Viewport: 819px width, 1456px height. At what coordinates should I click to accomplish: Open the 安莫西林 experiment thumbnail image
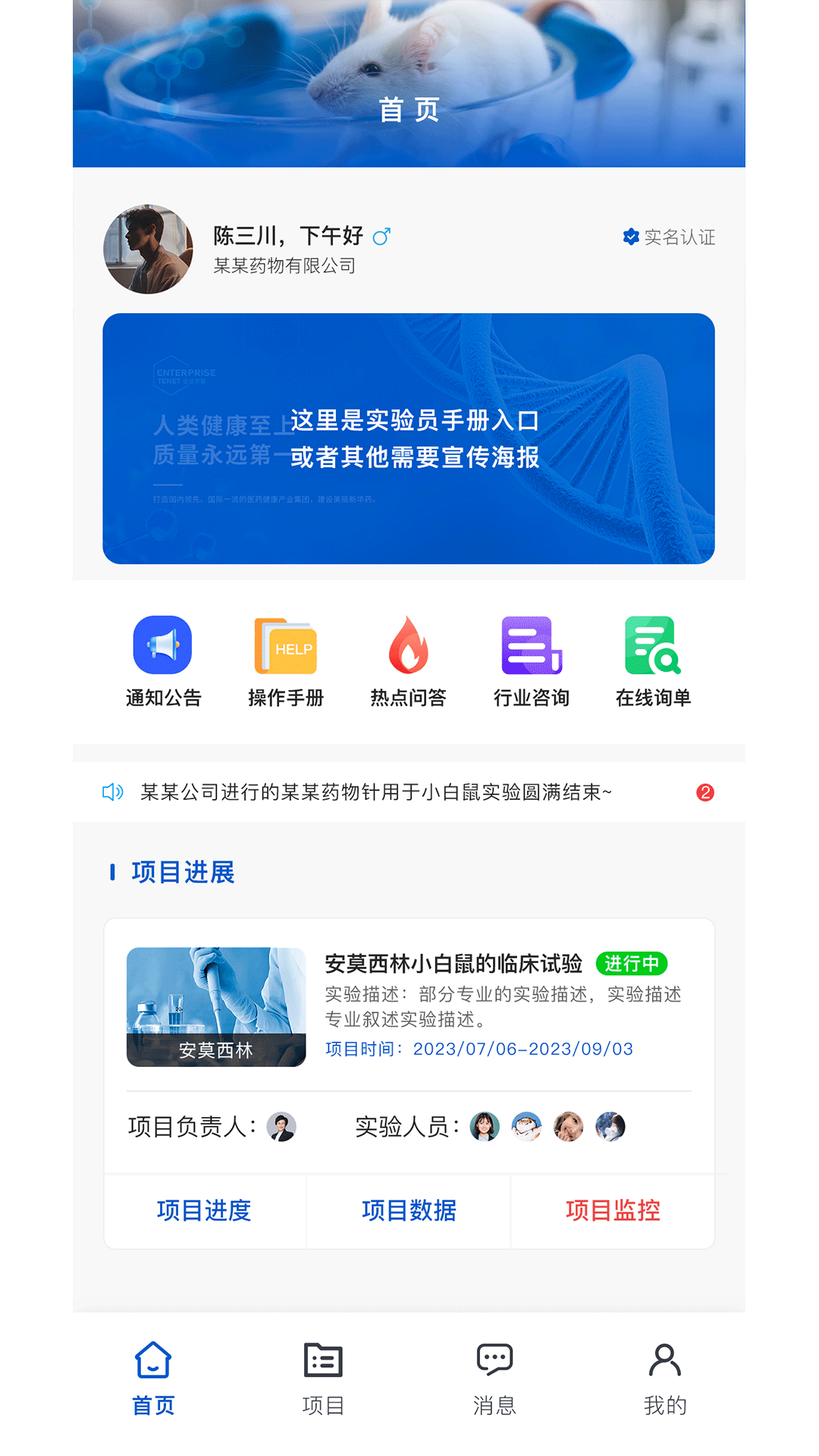[215, 1007]
